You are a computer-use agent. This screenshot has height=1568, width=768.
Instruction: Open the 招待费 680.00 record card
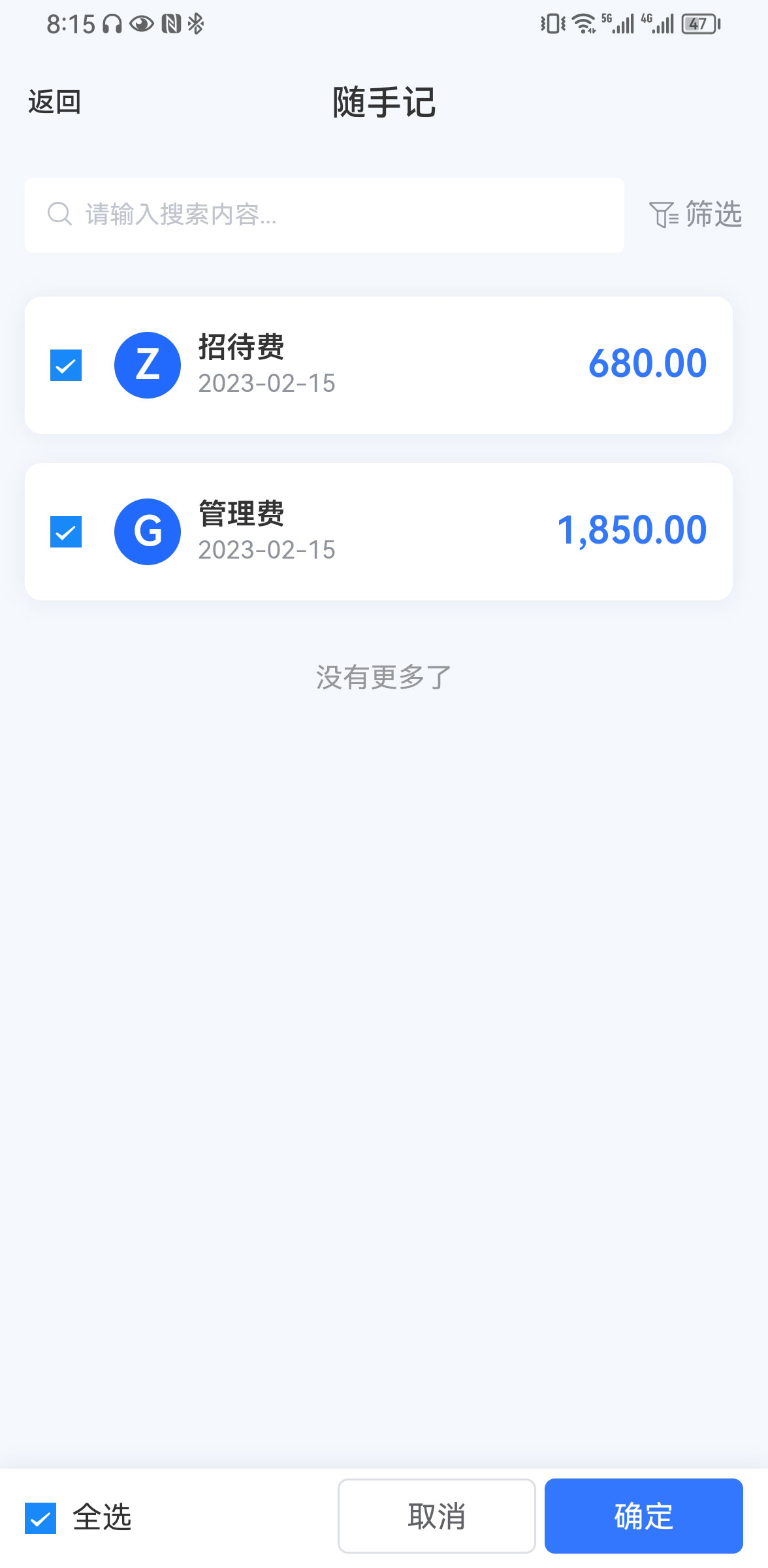pos(379,365)
